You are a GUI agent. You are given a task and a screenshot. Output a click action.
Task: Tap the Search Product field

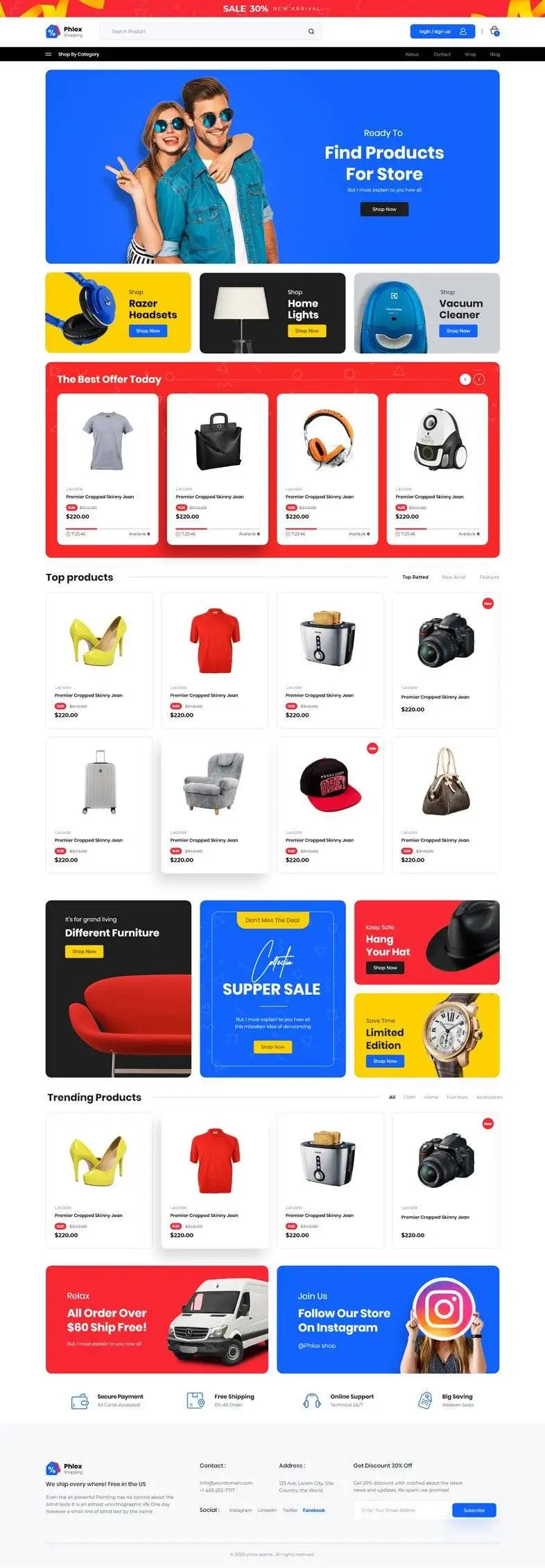click(205, 31)
